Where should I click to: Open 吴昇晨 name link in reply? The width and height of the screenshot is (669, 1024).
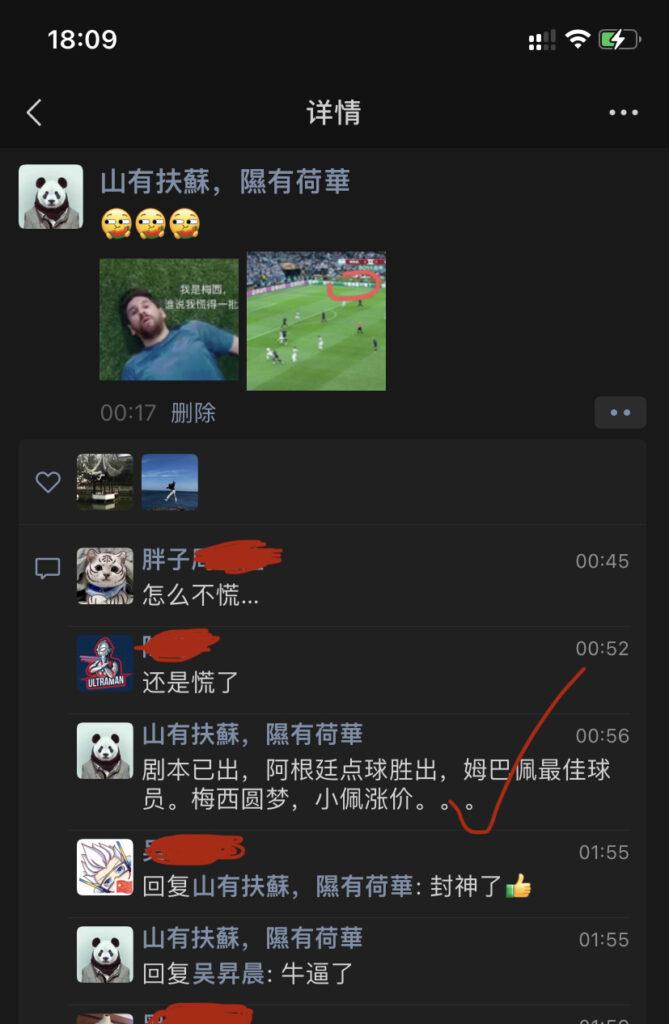pos(228,973)
